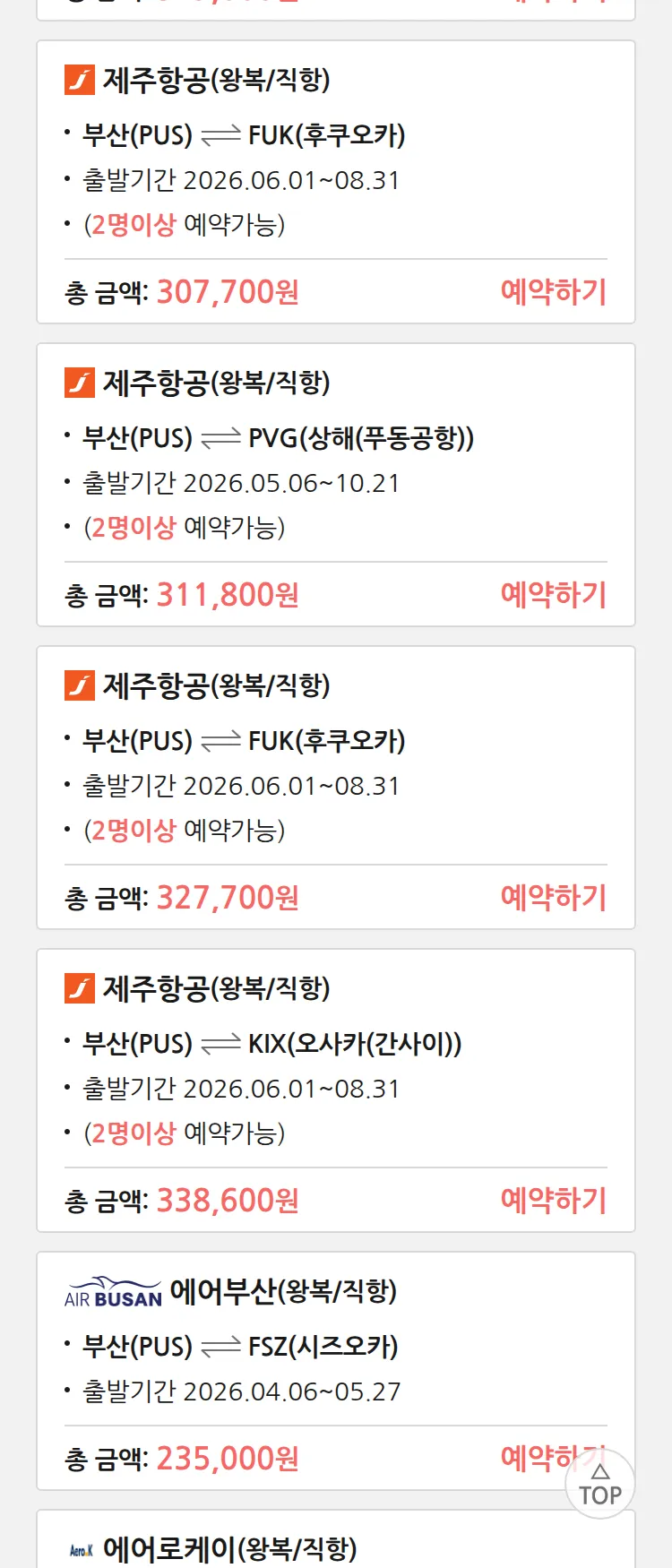Viewport: 672px width, 1568px height.
Task: Book the 311,800원 Shanghai Pudong flight
Action: point(553,595)
